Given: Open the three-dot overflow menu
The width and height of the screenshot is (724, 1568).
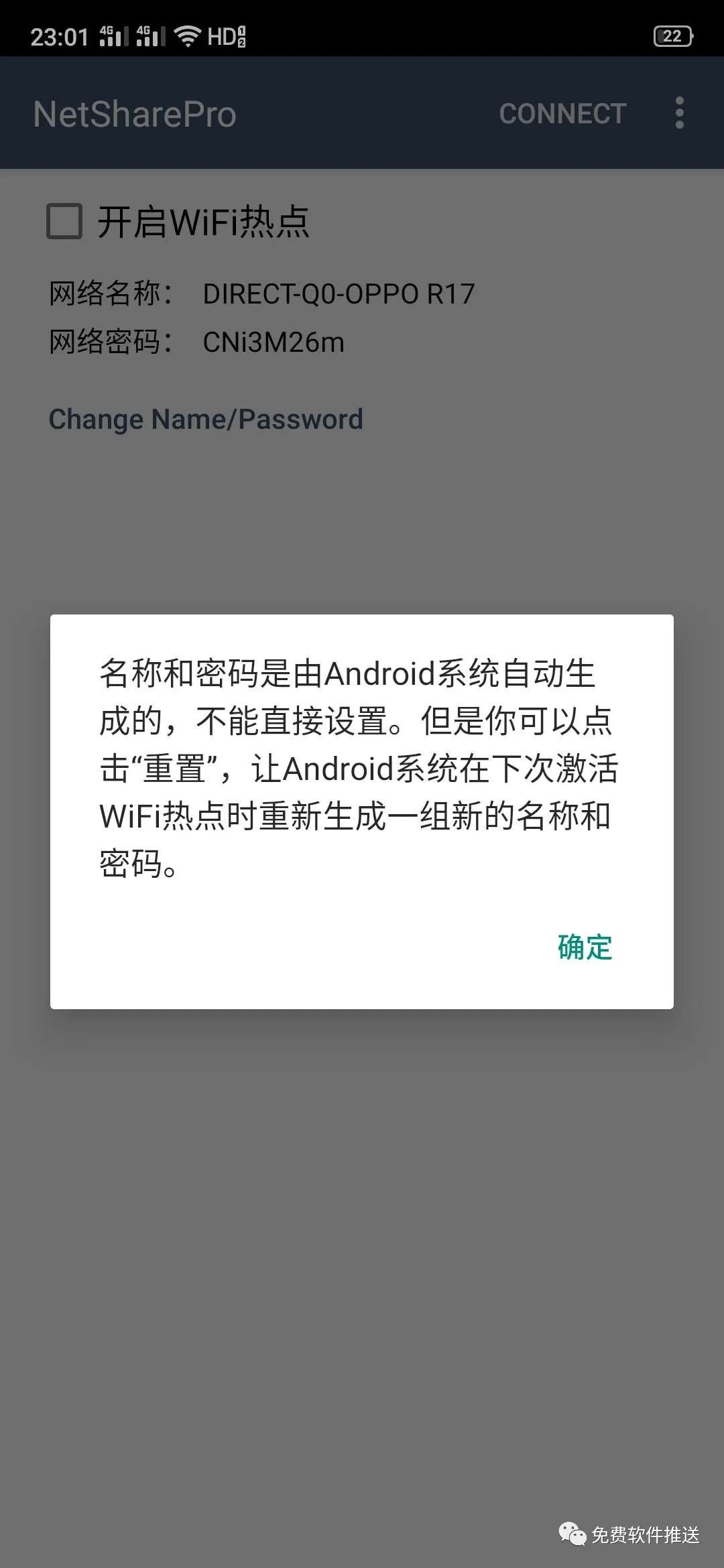Looking at the screenshot, I should [x=679, y=113].
